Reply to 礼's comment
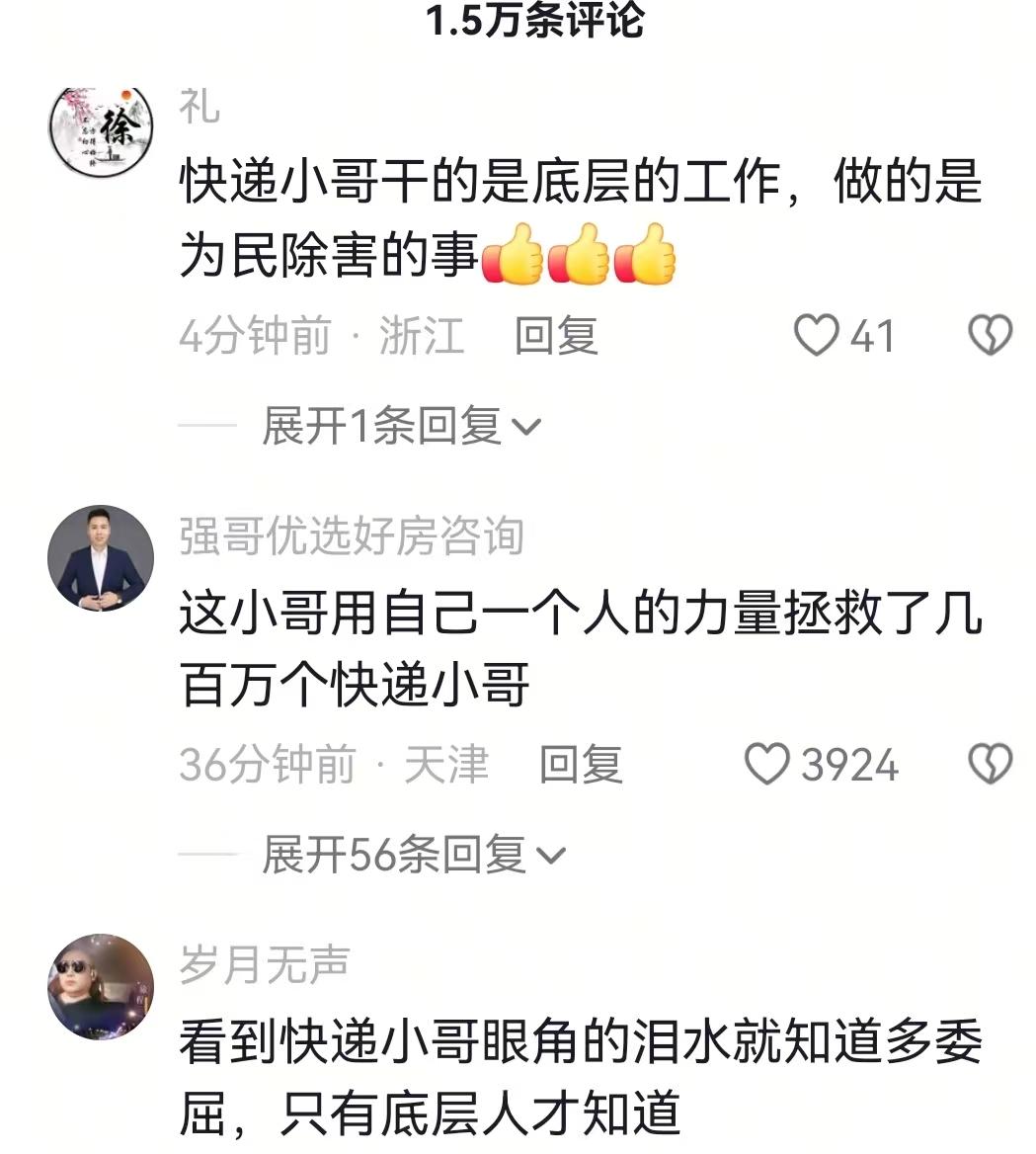Screen dimensions: 1036x1154 click(x=556, y=336)
